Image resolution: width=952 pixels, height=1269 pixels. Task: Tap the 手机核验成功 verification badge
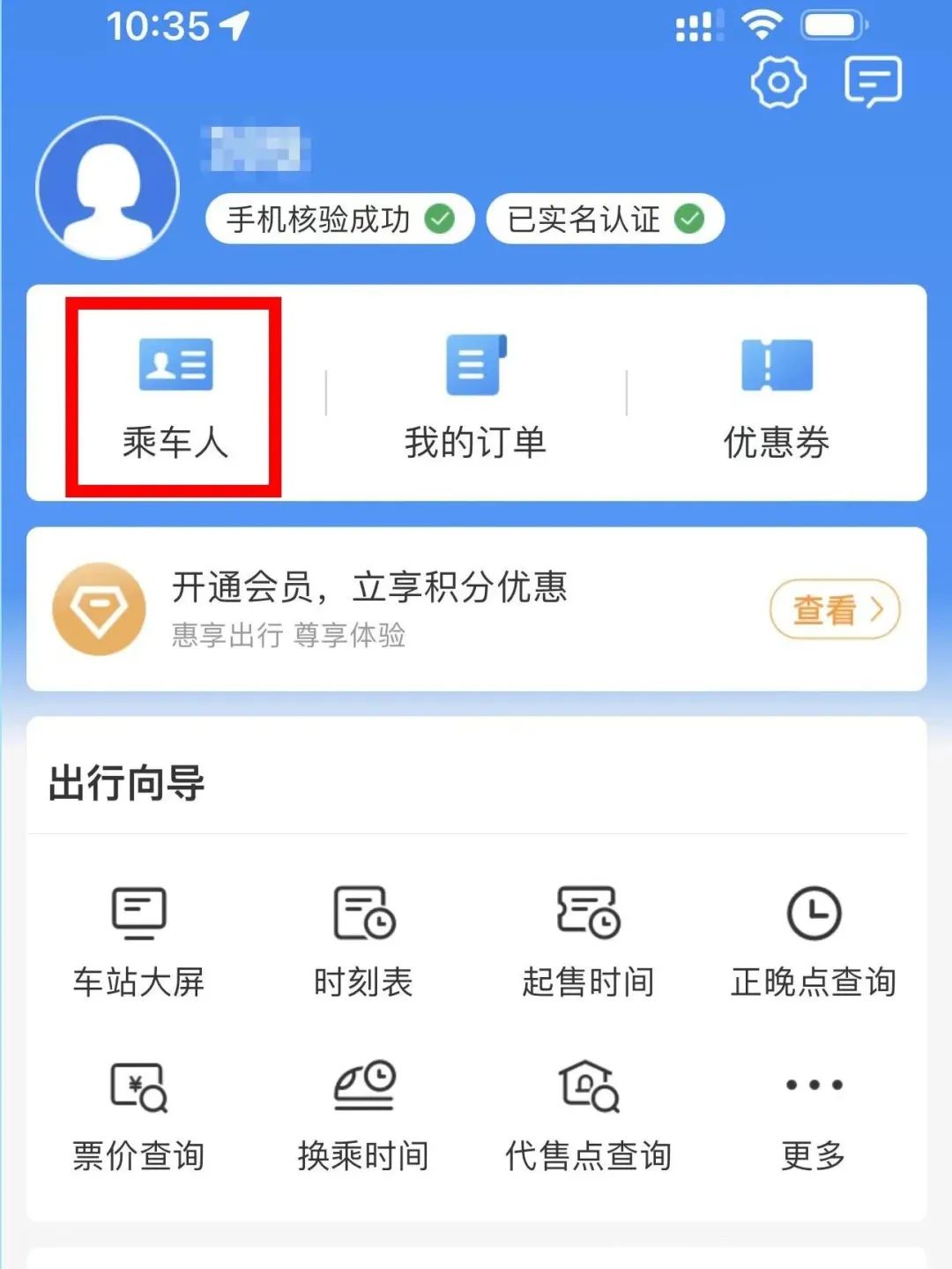pos(339,219)
